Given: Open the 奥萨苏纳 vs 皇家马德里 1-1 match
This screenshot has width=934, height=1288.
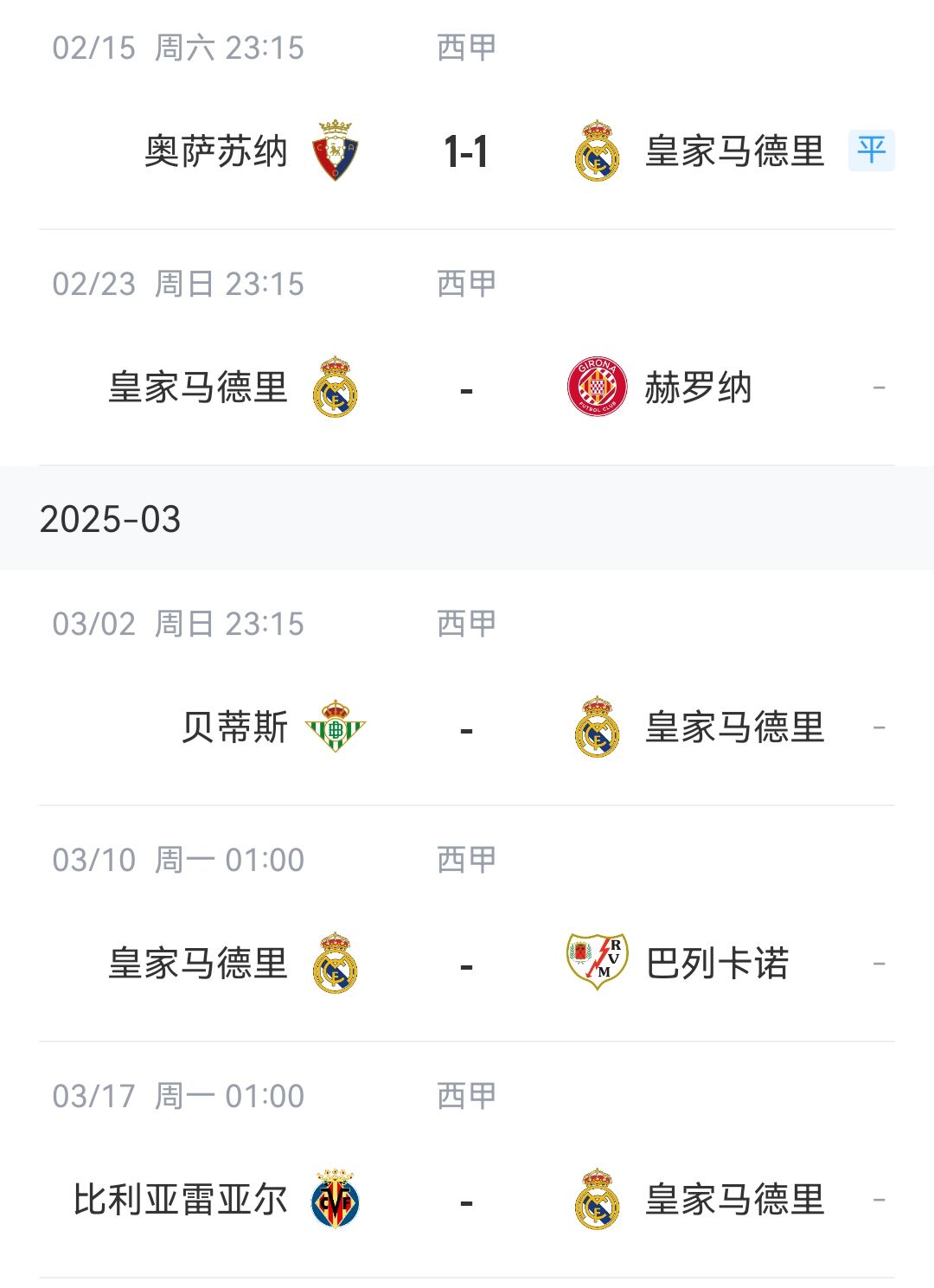Looking at the screenshot, I should click(x=466, y=151).
